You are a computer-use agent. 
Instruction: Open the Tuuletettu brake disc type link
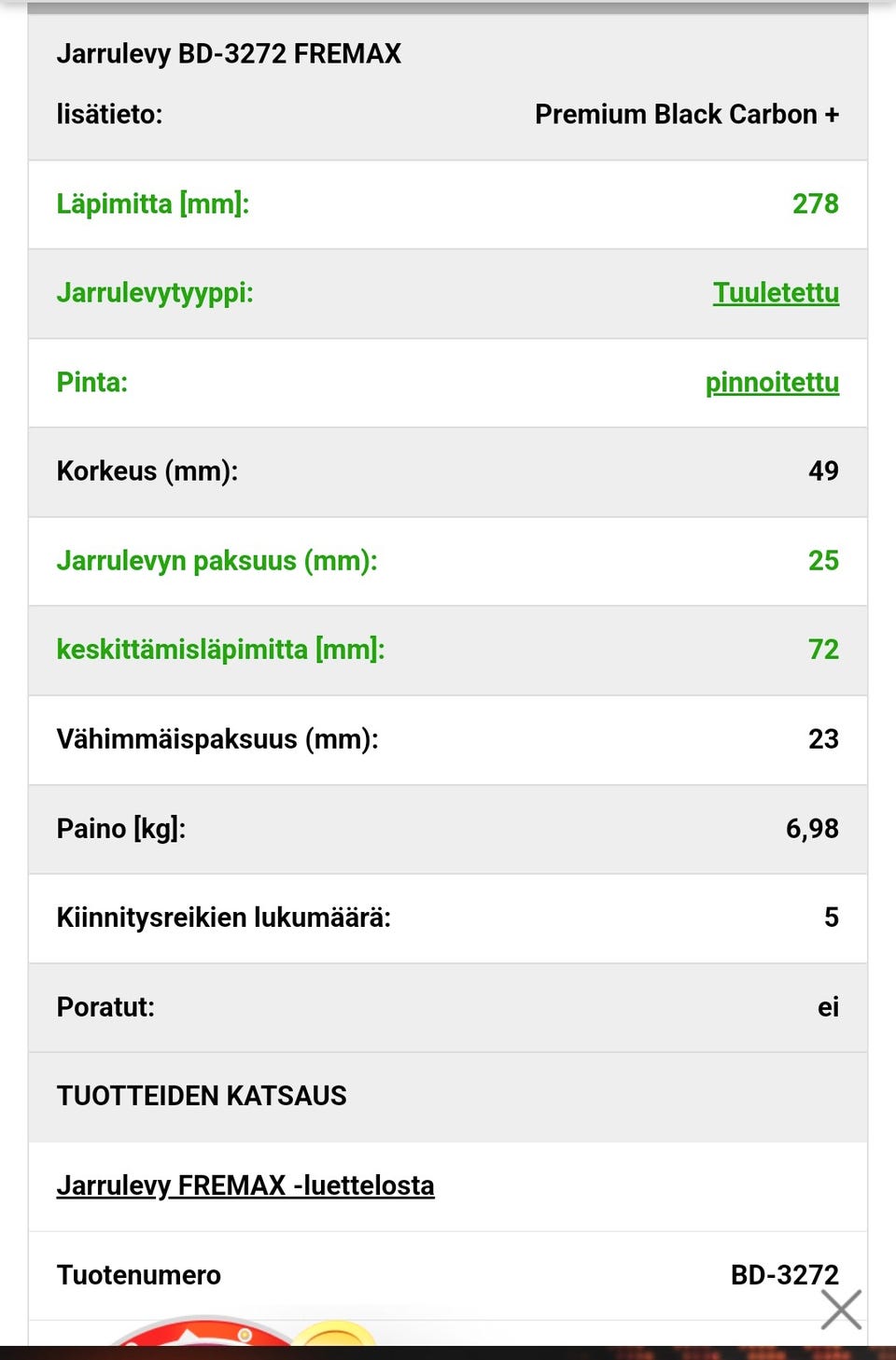(776, 293)
